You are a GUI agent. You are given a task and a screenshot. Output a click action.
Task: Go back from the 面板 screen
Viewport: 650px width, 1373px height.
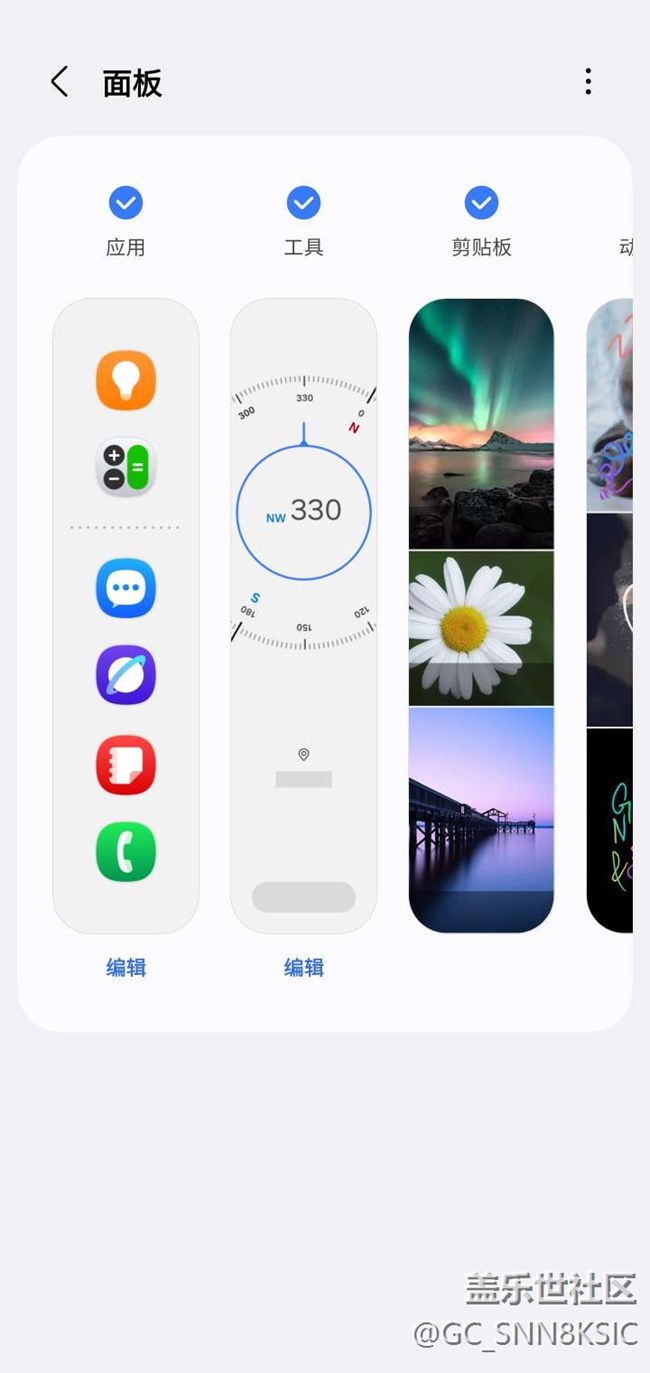point(60,82)
